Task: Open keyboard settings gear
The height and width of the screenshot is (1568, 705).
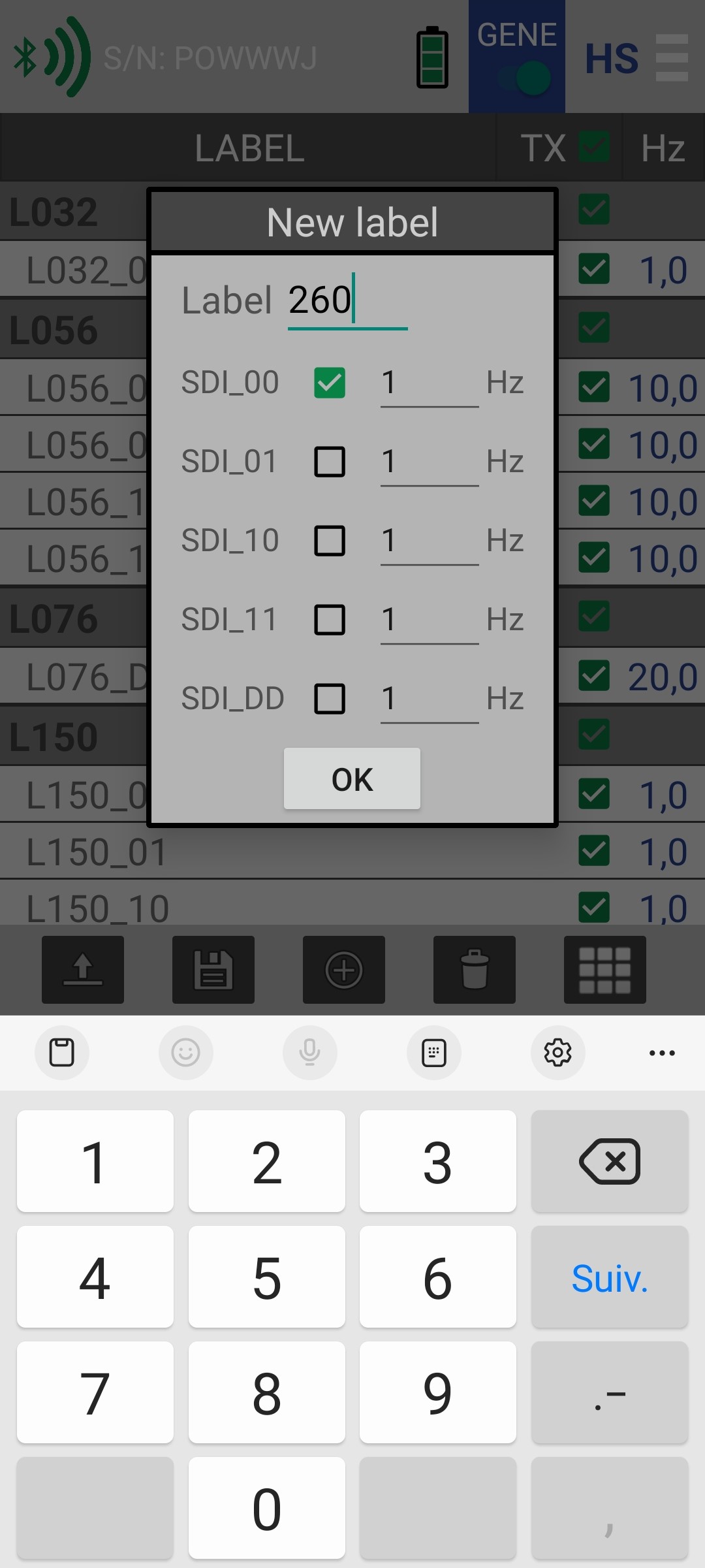Action: tap(558, 1053)
